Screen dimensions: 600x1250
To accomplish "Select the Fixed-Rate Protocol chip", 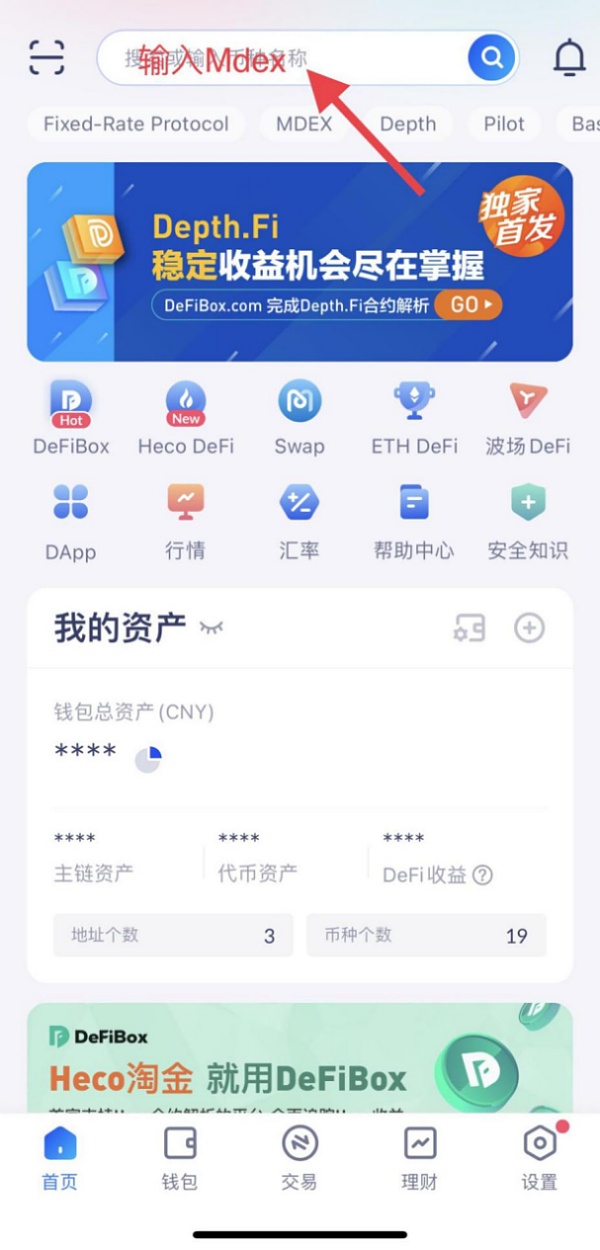I will click(x=136, y=124).
